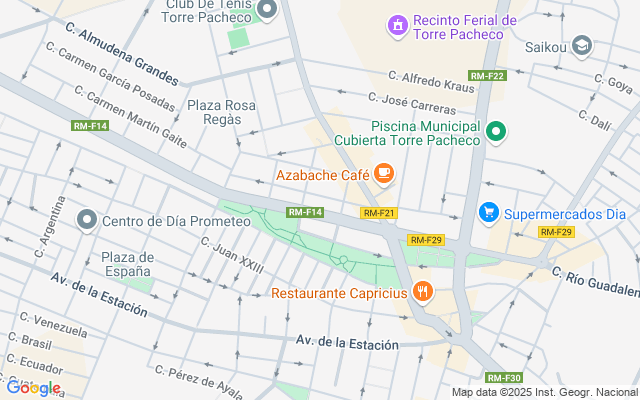Open Club De Tenis Torre Pacheco marker
This screenshot has width=640, height=400.
[x=266, y=11]
